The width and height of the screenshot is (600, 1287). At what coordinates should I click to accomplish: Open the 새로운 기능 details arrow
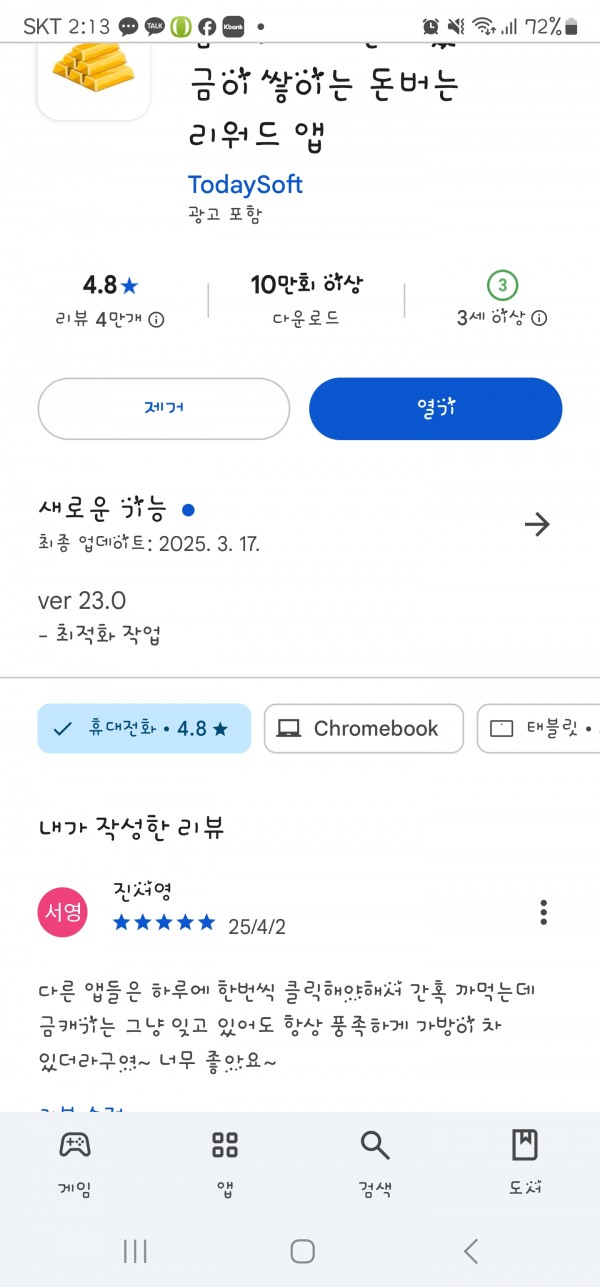tap(537, 524)
